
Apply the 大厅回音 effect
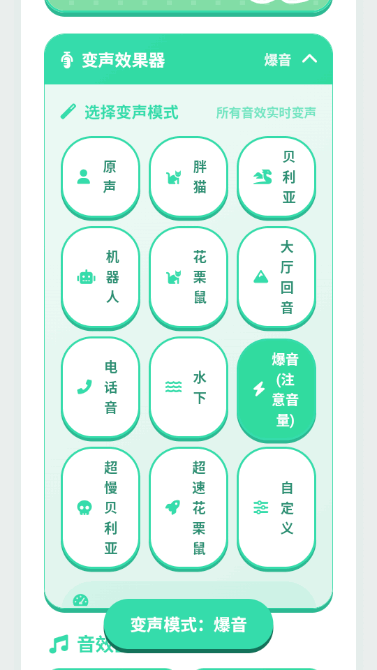[277, 276]
